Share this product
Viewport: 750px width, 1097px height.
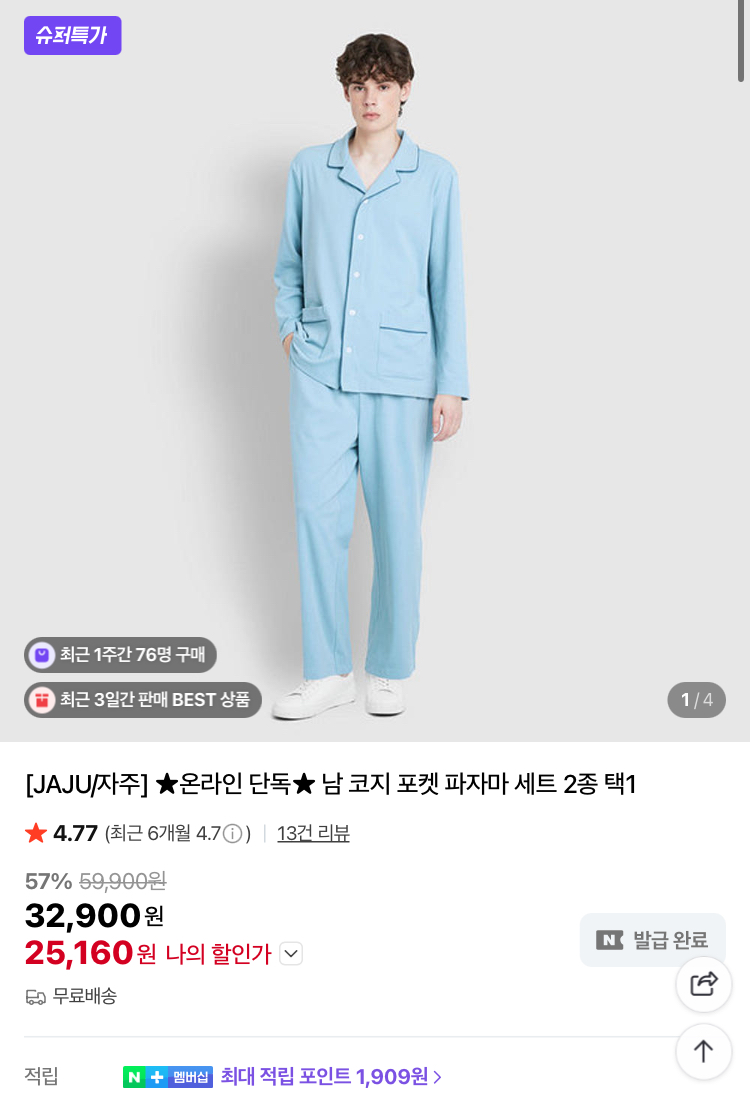tap(704, 984)
